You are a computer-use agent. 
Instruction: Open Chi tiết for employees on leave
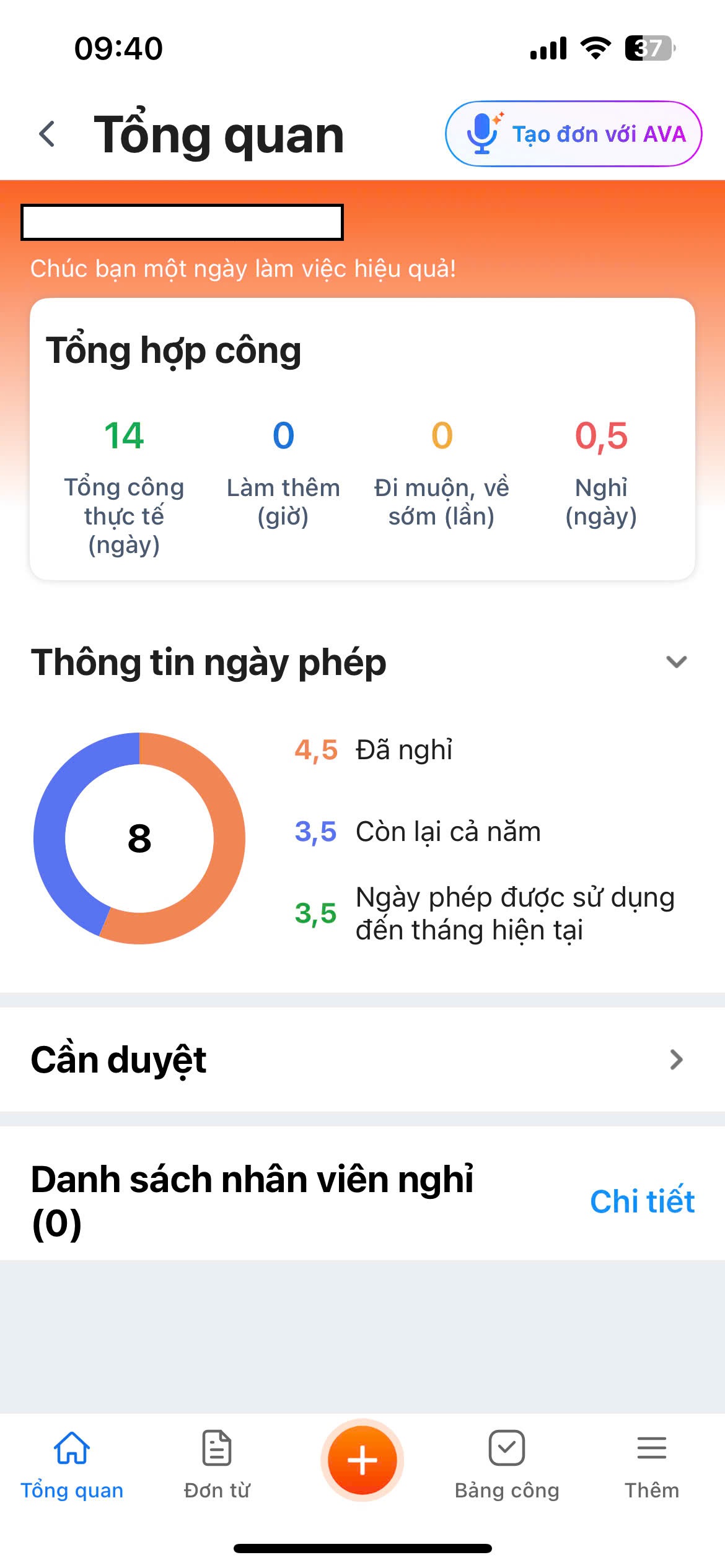coord(642,1201)
